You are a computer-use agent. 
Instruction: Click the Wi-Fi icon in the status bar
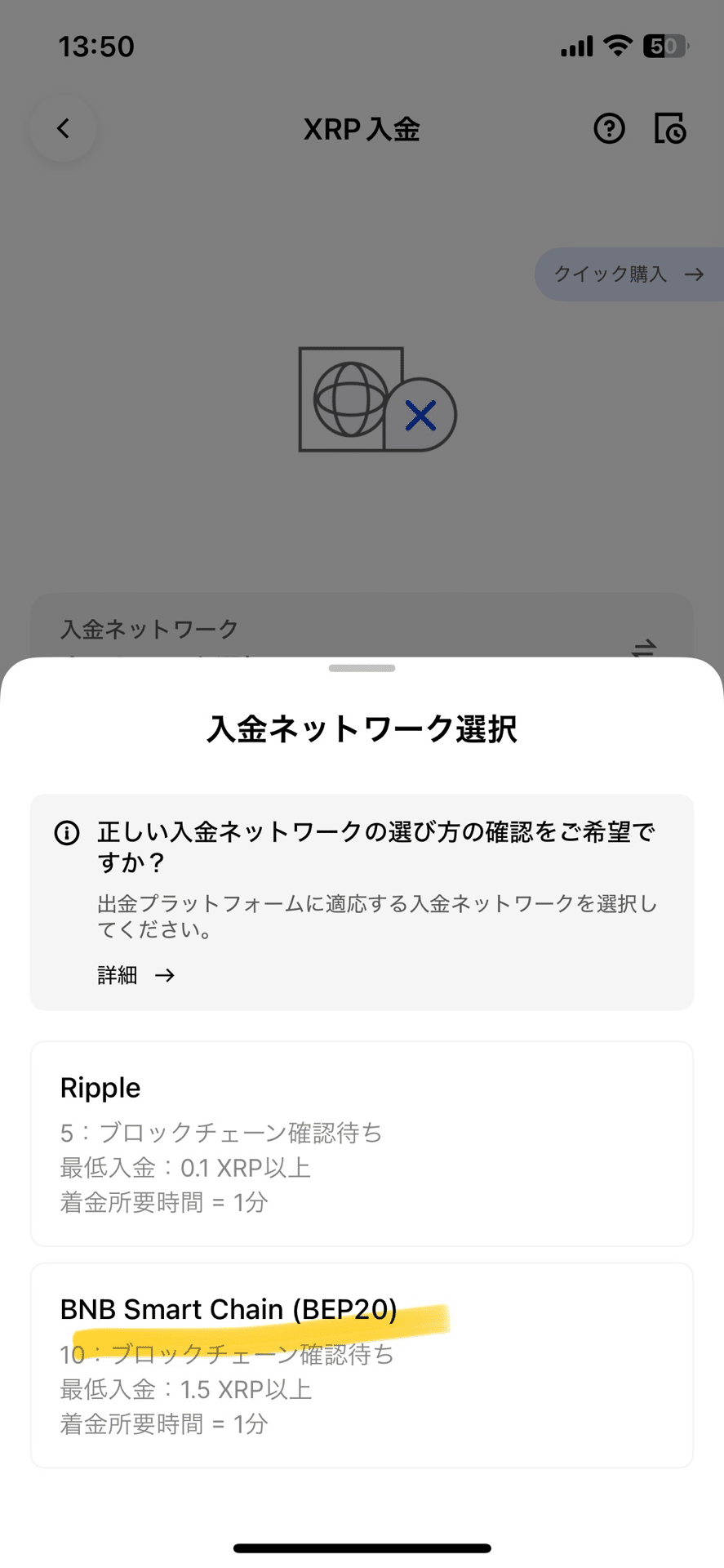tap(618, 47)
